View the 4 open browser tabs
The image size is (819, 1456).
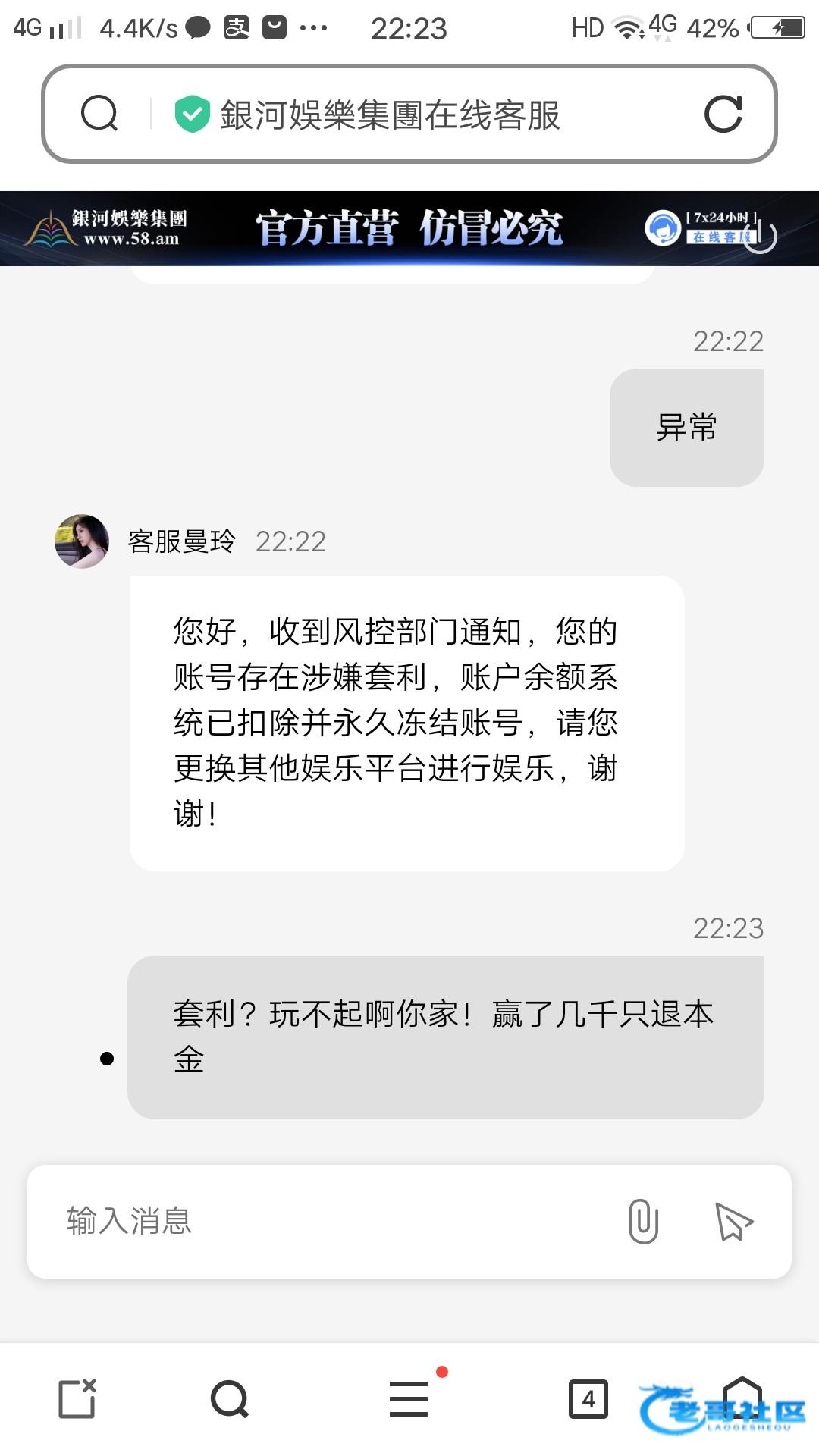588,1399
